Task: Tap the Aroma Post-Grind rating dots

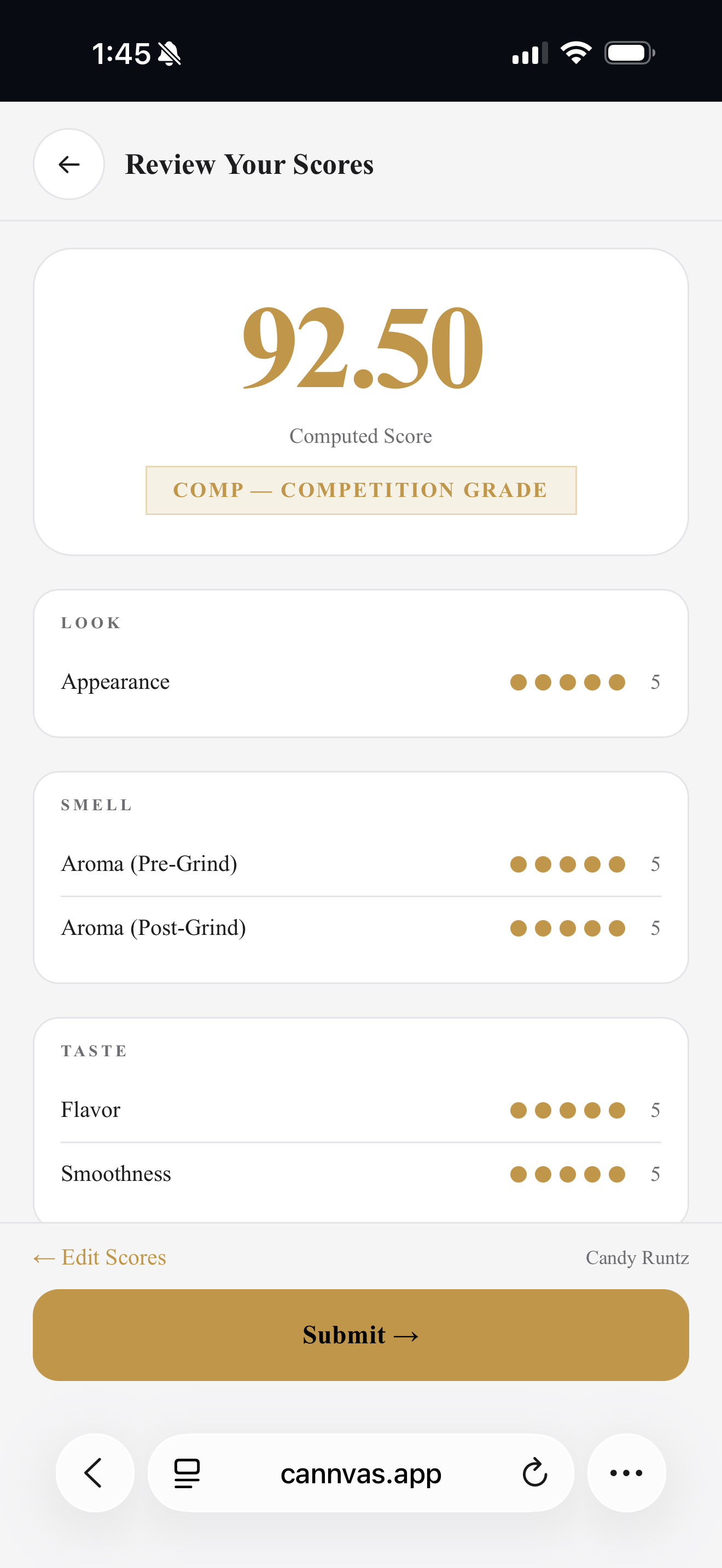Action: tap(567, 928)
